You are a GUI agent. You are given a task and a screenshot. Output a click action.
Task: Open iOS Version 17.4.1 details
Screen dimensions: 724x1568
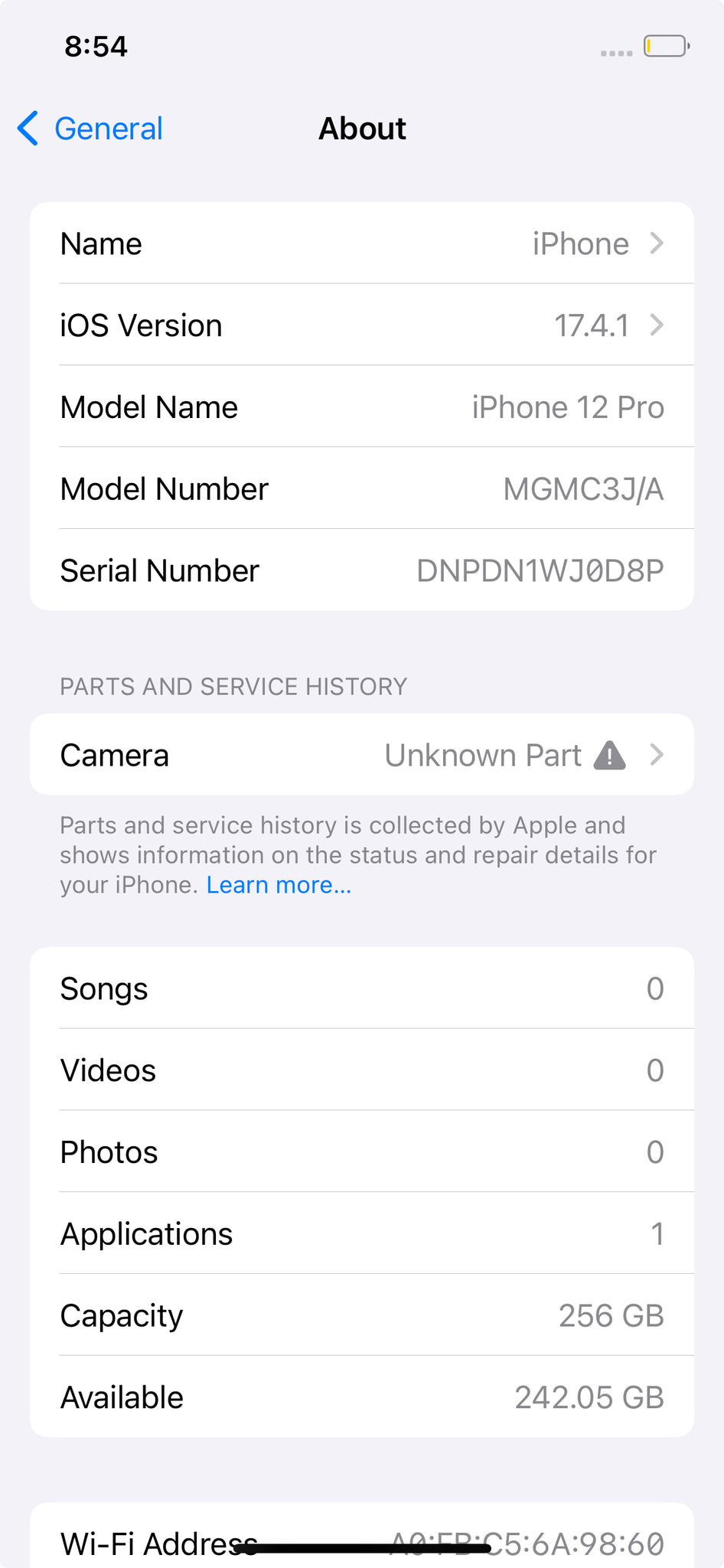[362, 325]
